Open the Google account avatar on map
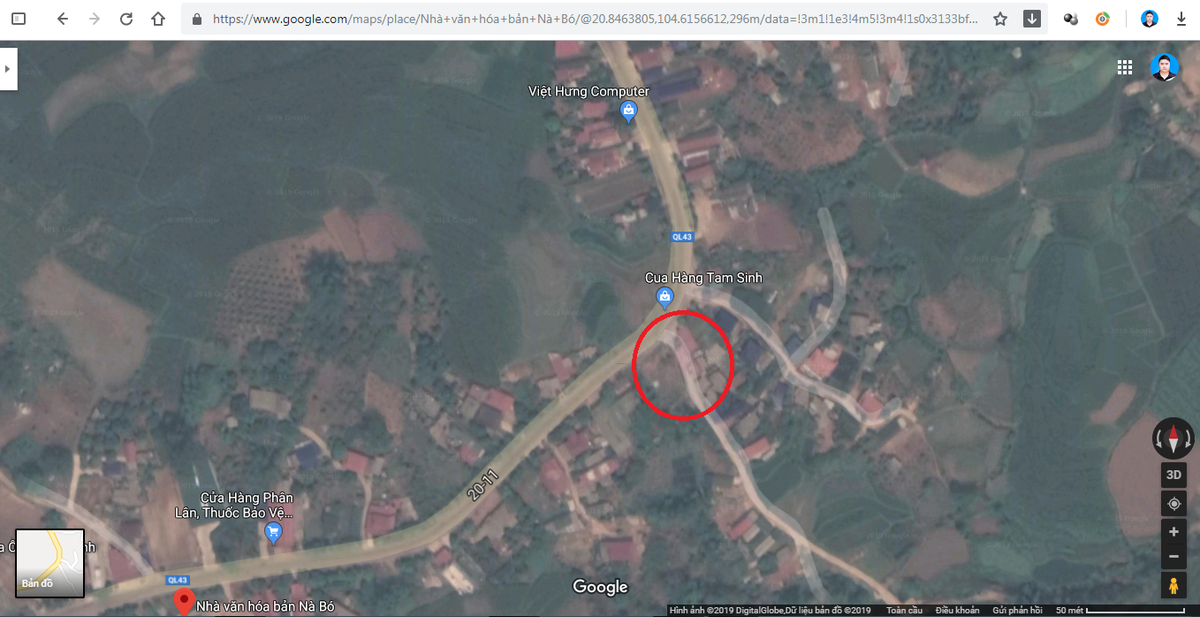 1164,67
